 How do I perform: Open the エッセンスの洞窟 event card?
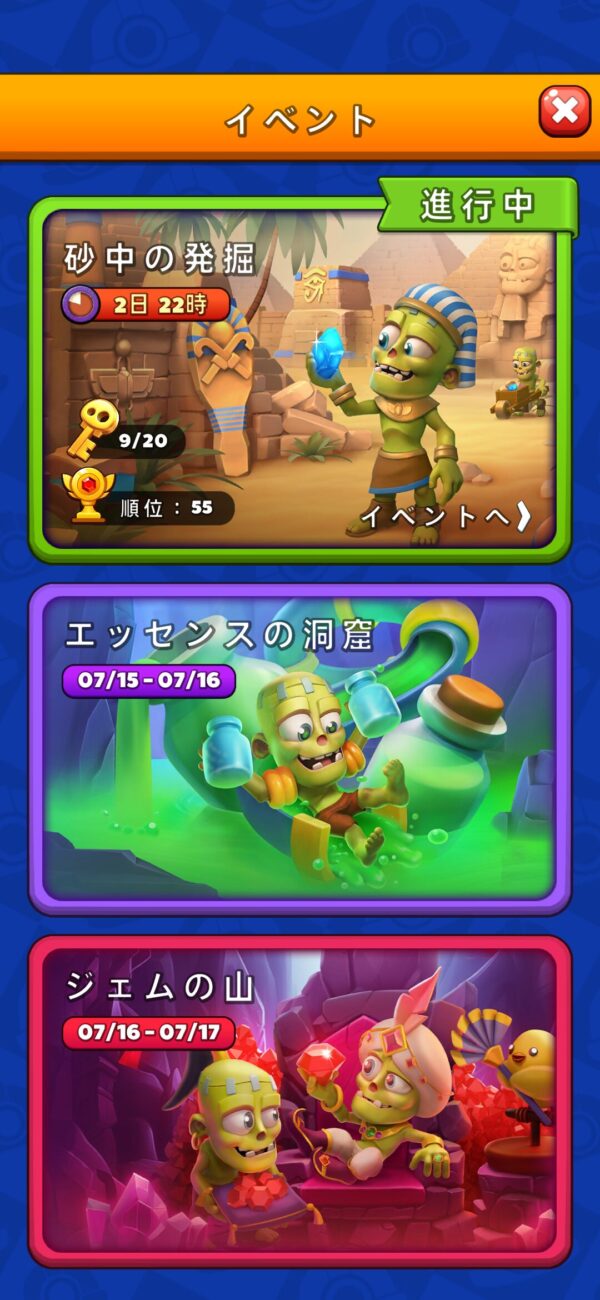coord(300,748)
